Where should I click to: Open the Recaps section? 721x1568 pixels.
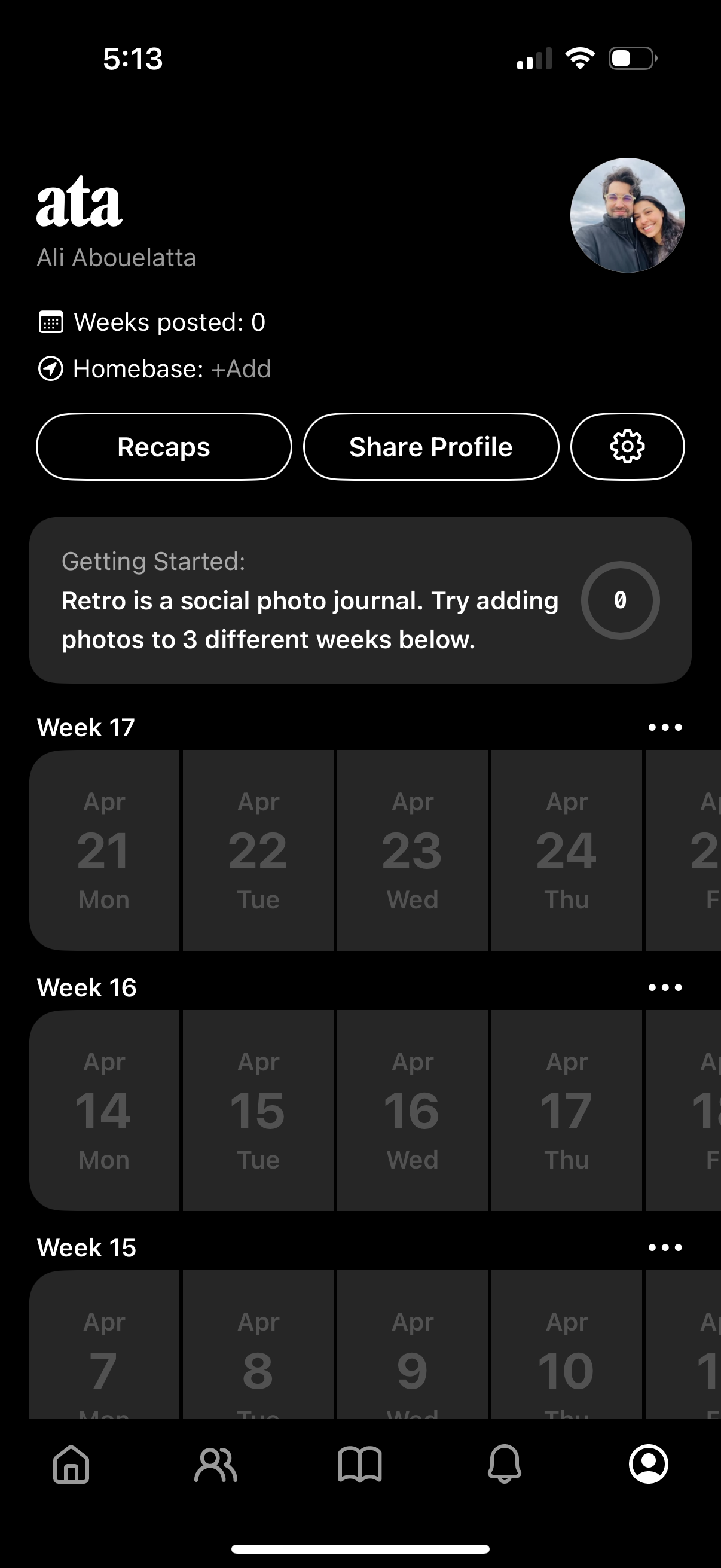point(164,446)
